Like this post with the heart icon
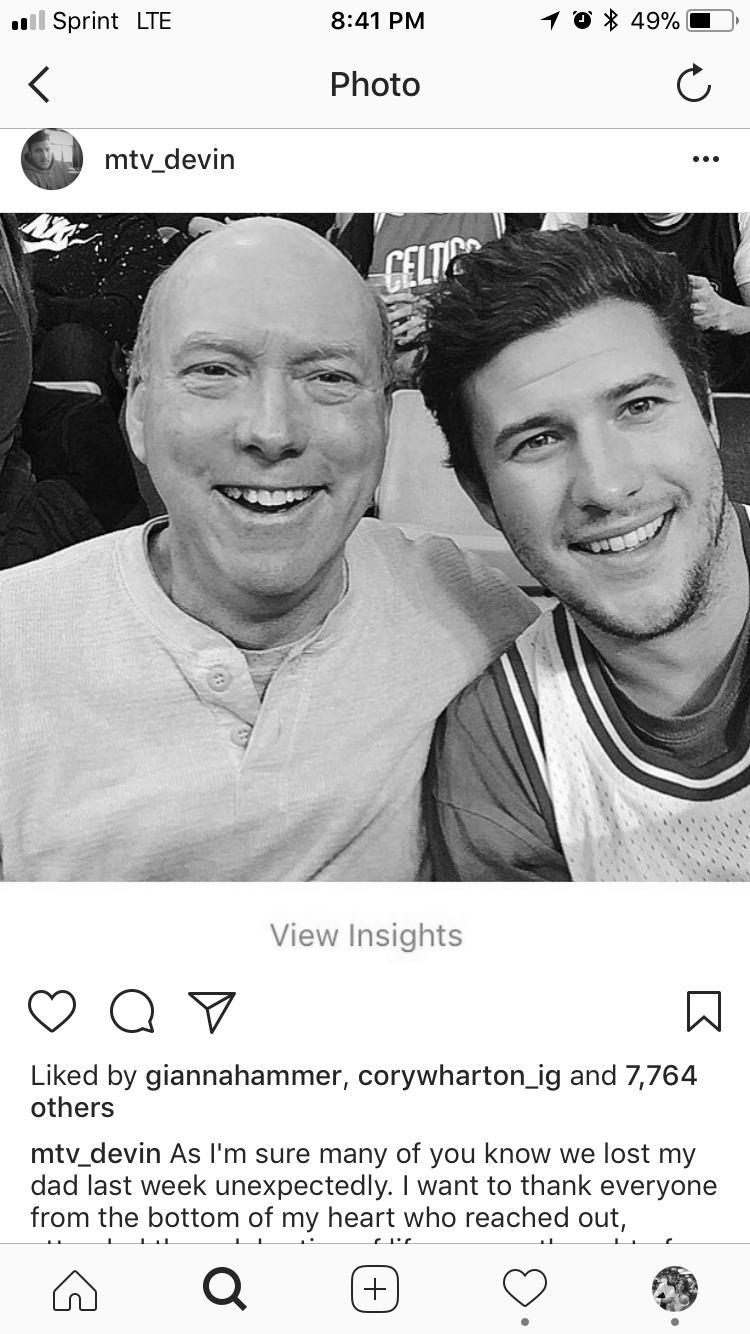This screenshot has height=1334, width=750. pyautogui.click(x=52, y=1012)
